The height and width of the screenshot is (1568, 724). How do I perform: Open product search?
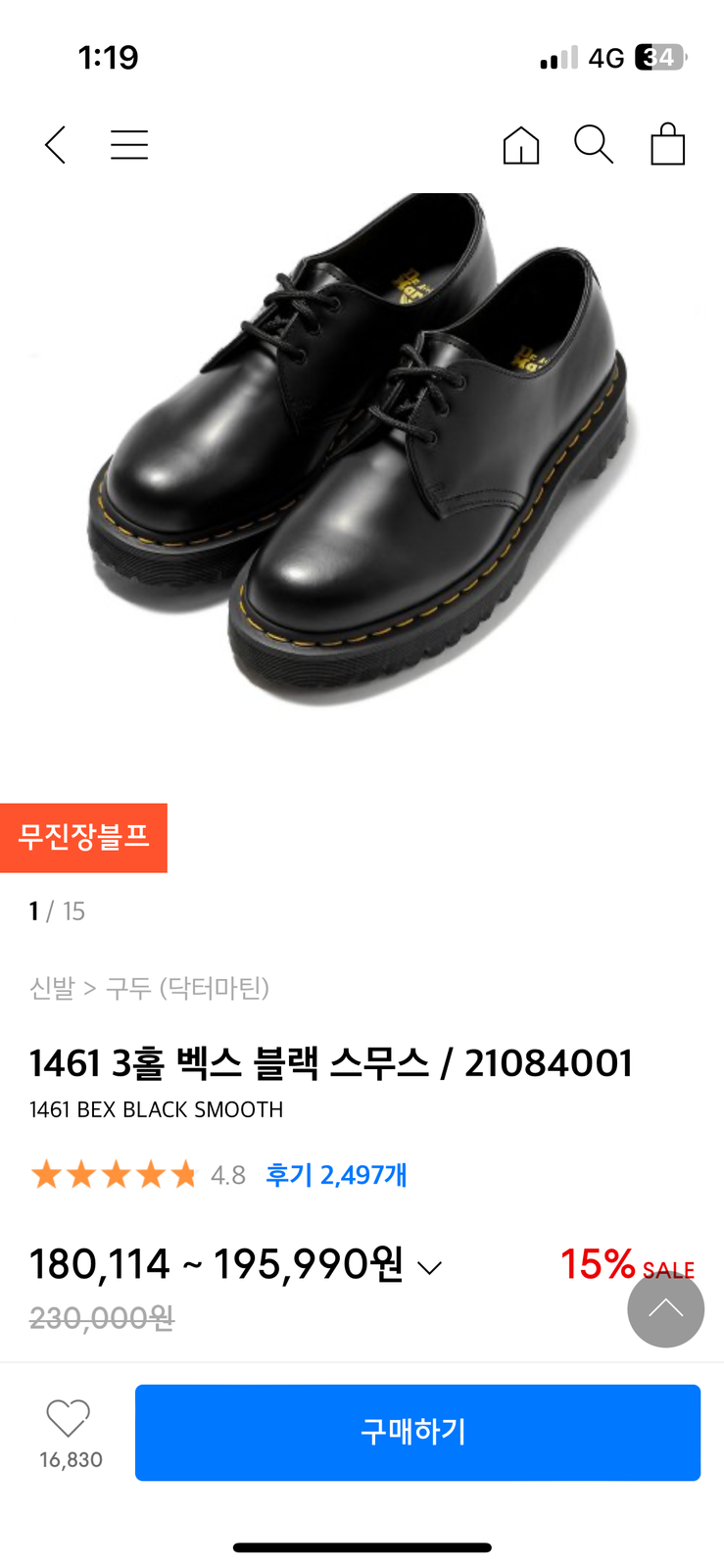[594, 145]
